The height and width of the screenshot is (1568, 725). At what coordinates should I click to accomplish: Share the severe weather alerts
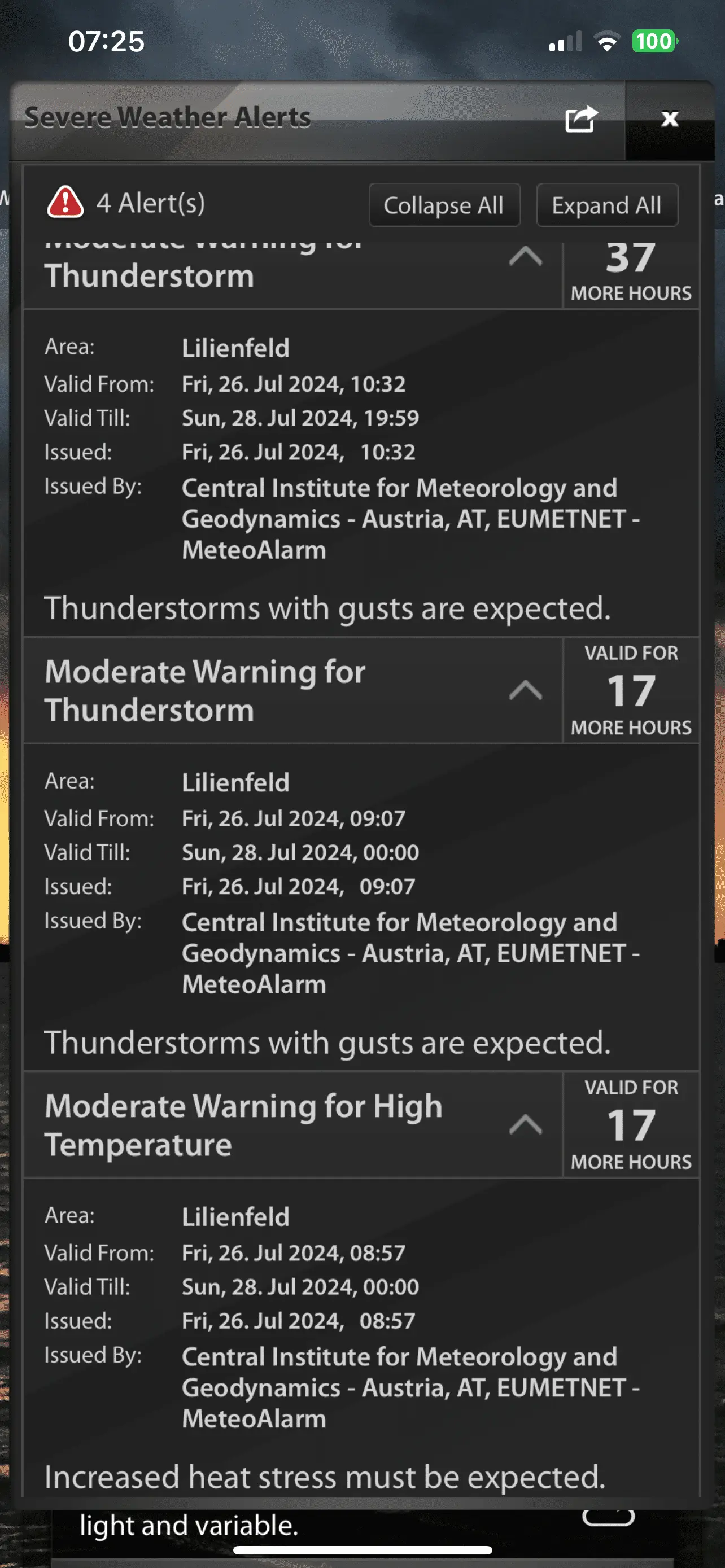pos(582,119)
